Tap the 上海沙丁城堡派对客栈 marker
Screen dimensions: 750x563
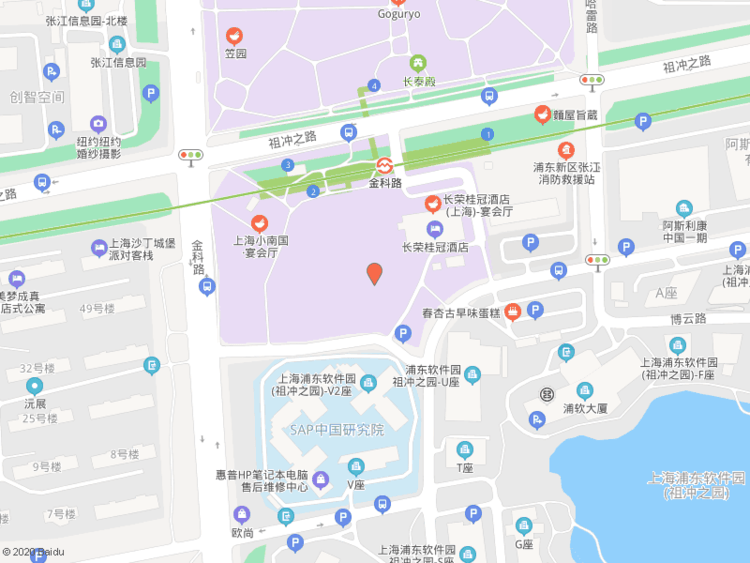[99, 248]
